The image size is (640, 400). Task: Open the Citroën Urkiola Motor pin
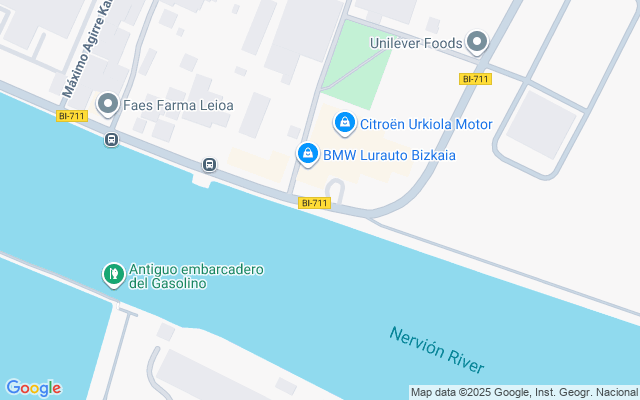click(345, 124)
